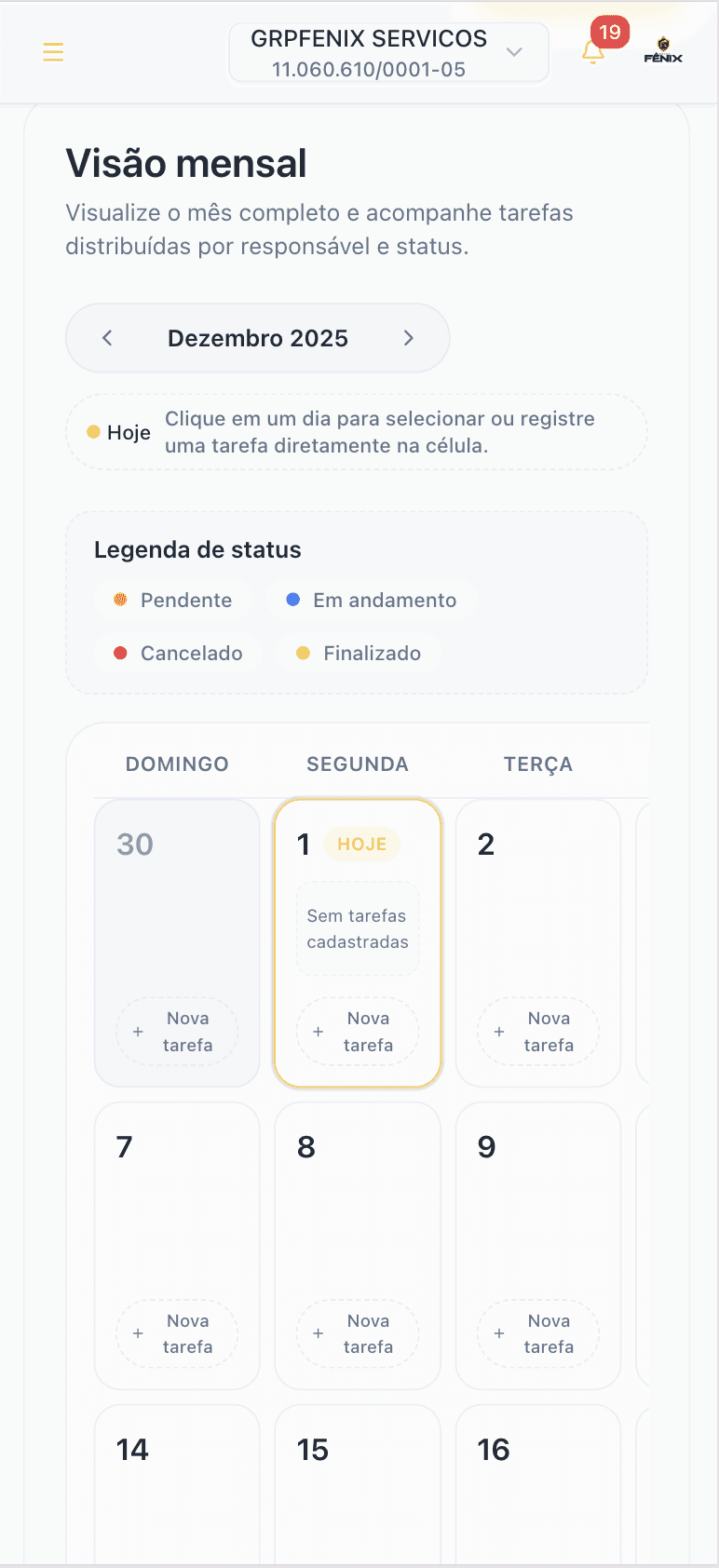719x1568 pixels.
Task: Select day 14 in the calendar
Action: point(177,1480)
